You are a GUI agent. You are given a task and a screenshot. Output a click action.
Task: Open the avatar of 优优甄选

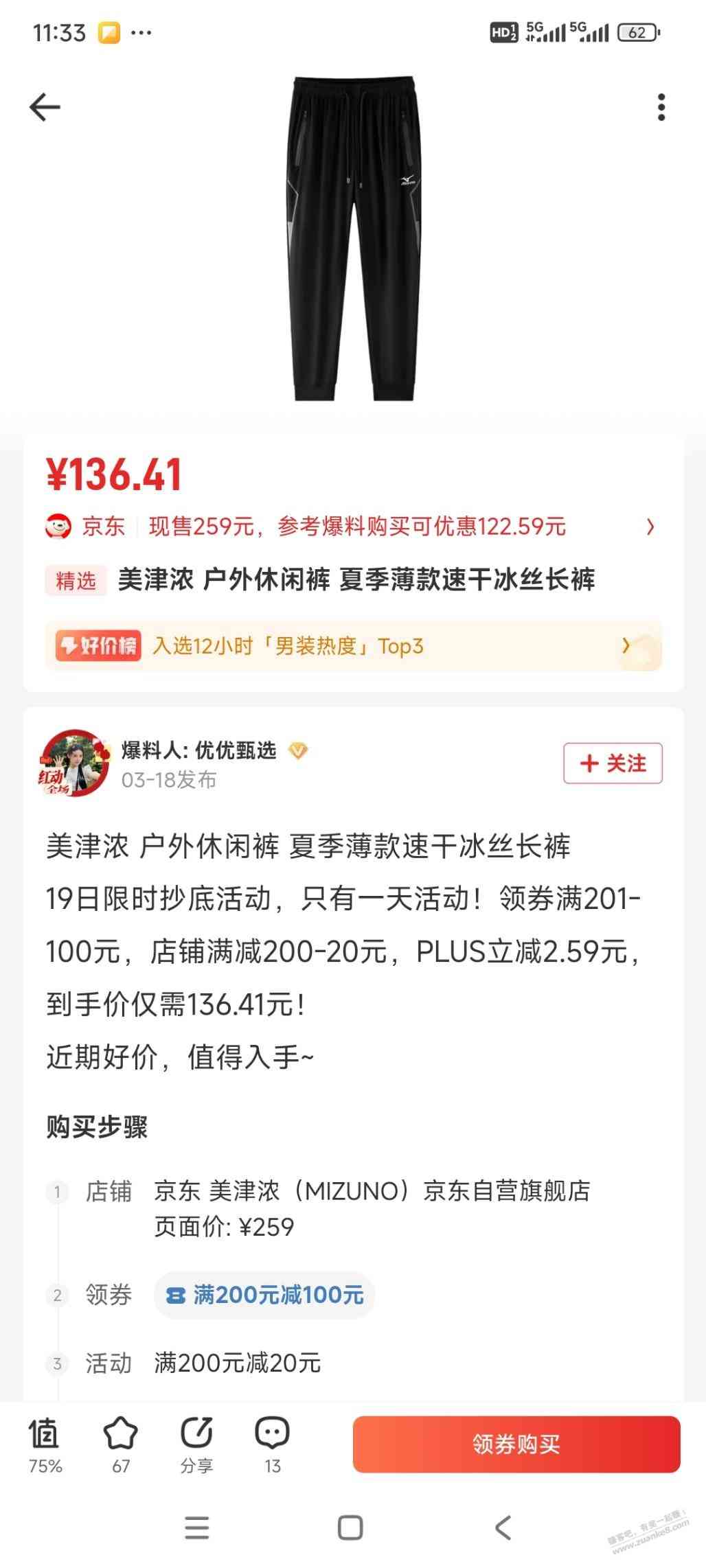75,763
